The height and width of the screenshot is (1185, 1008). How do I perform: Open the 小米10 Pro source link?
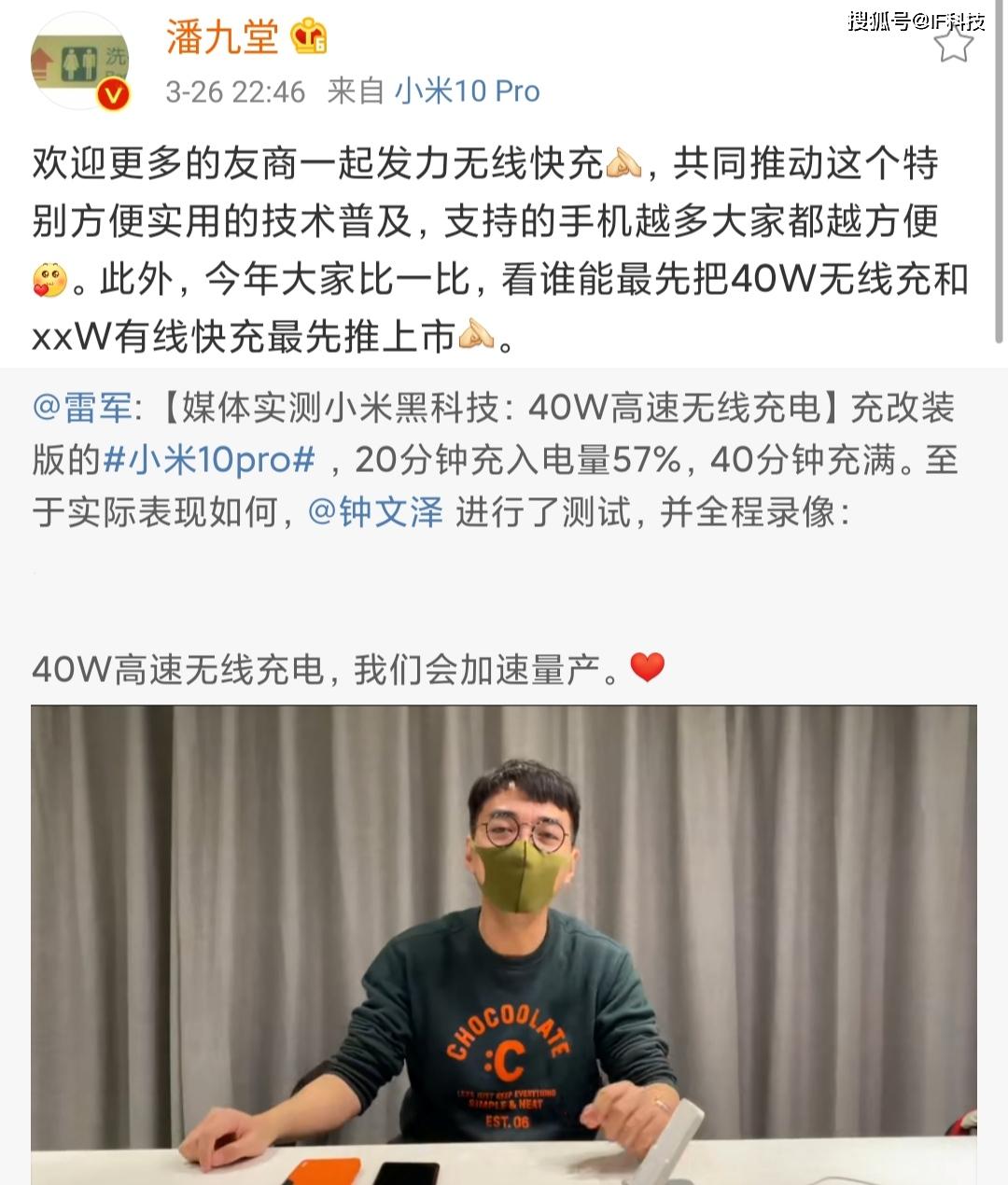[468, 91]
